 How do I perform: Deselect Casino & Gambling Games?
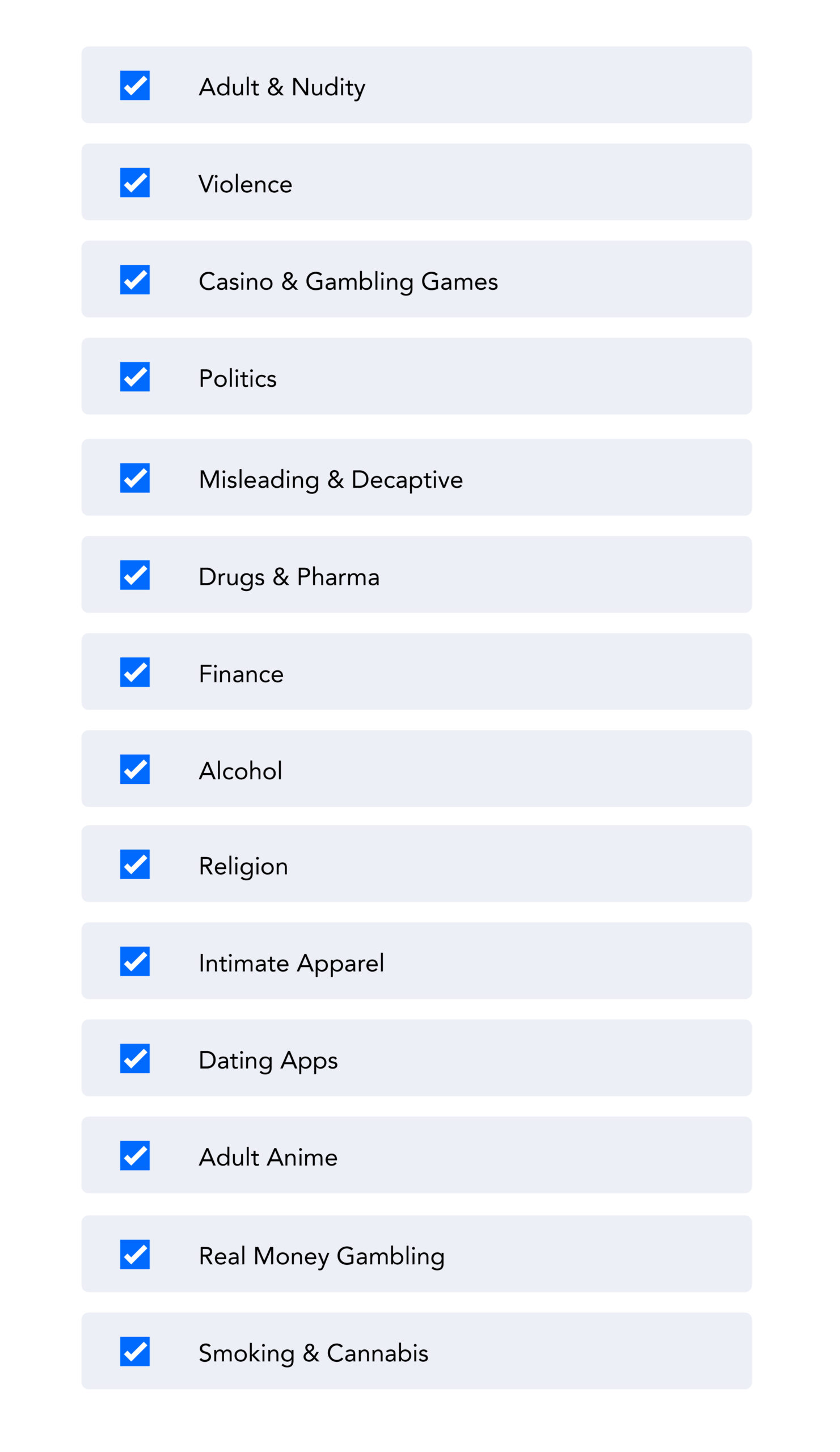[x=135, y=280]
